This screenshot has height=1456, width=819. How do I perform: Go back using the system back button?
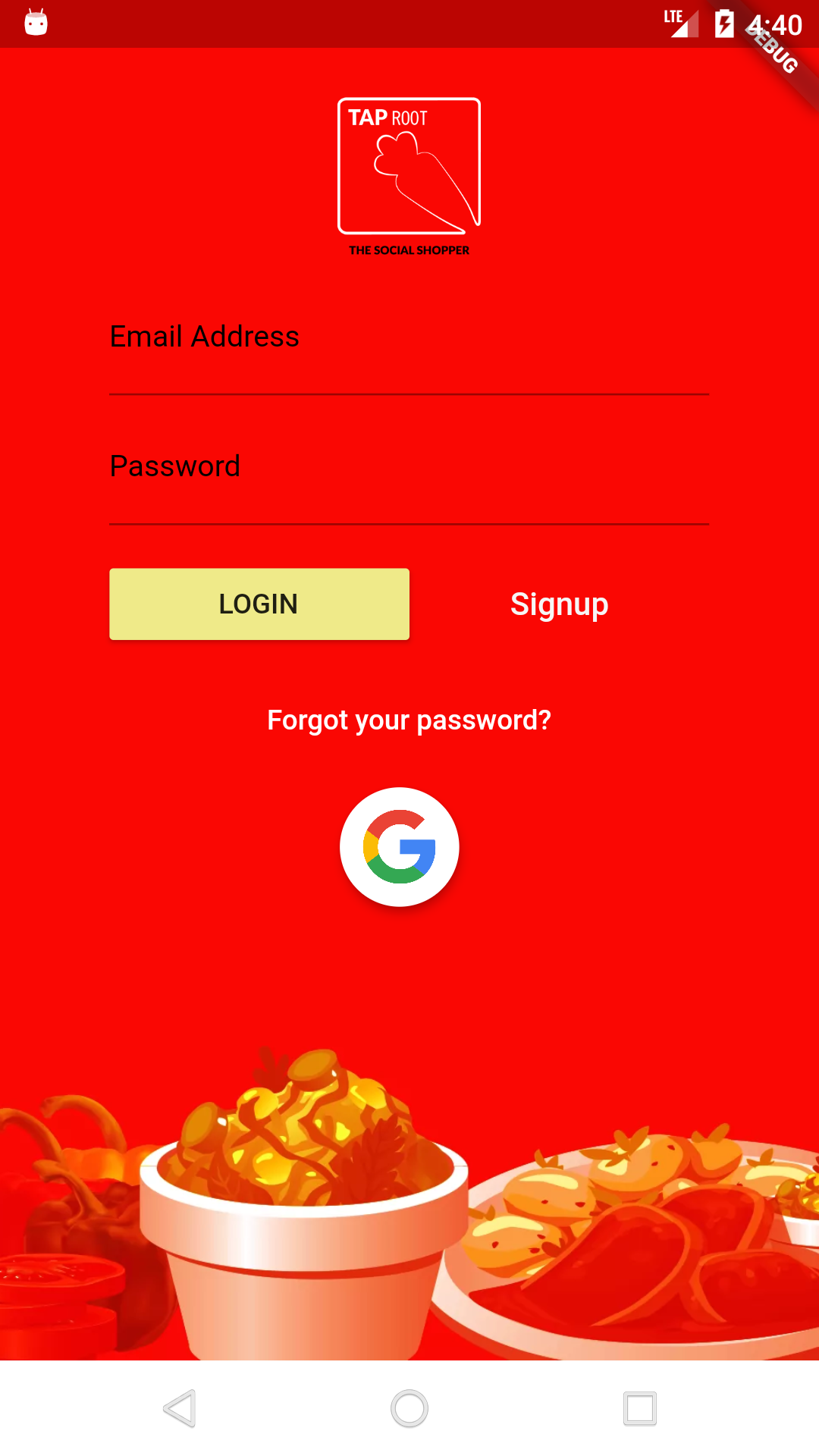point(180,1408)
